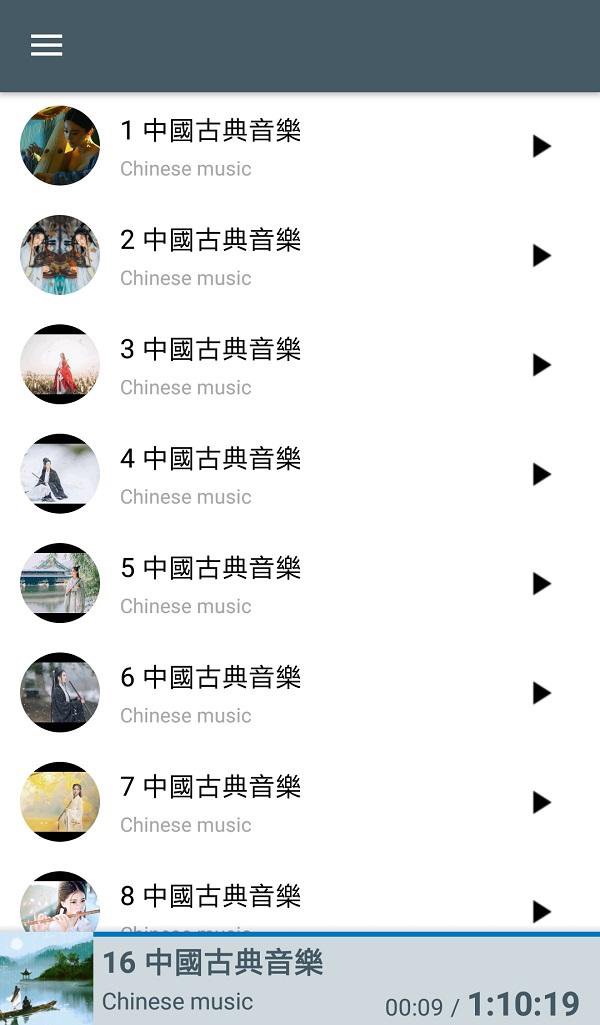Play track 4 中國古典音樂
Image resolution: width=600 pixels, height=1025 pixels.
(541, 474)
